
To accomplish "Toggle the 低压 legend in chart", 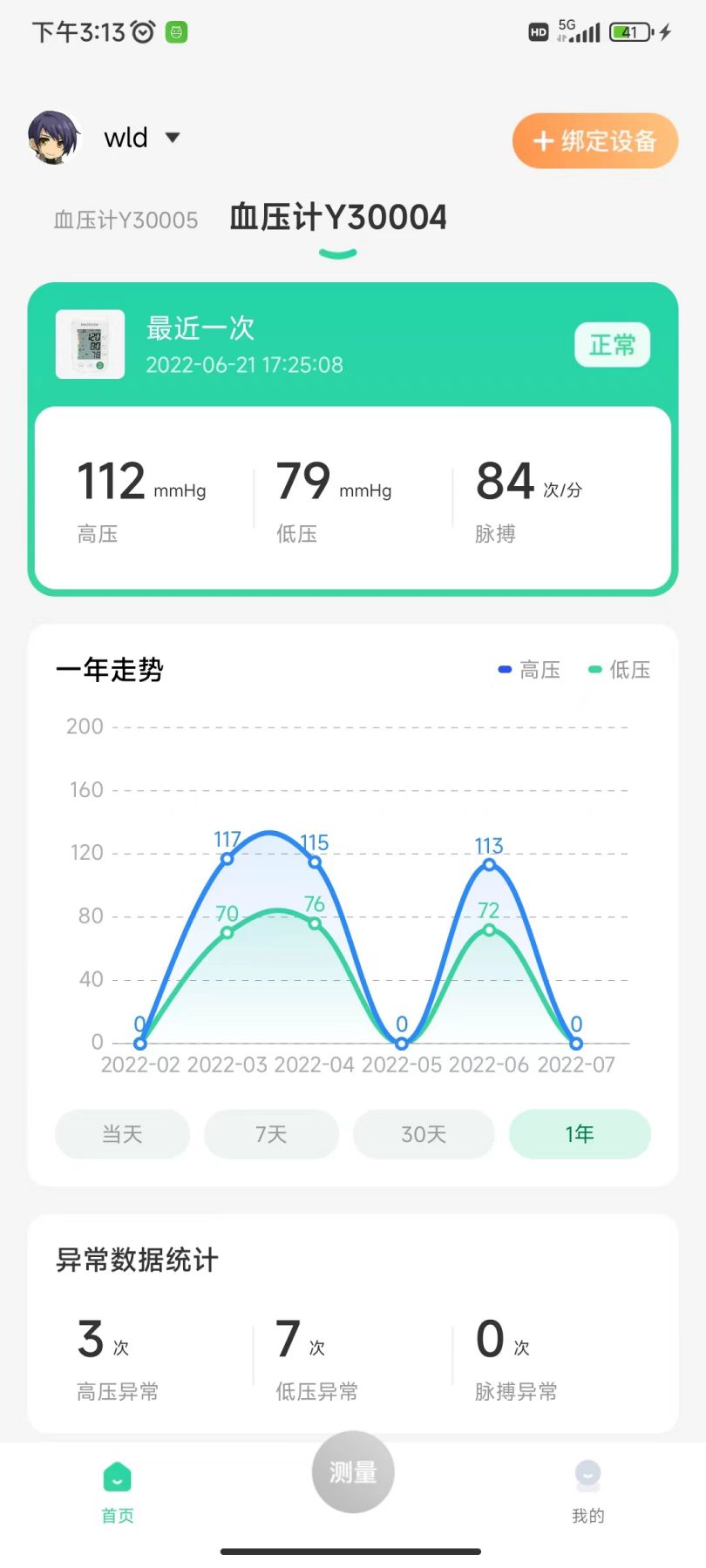I will [620, 669].
